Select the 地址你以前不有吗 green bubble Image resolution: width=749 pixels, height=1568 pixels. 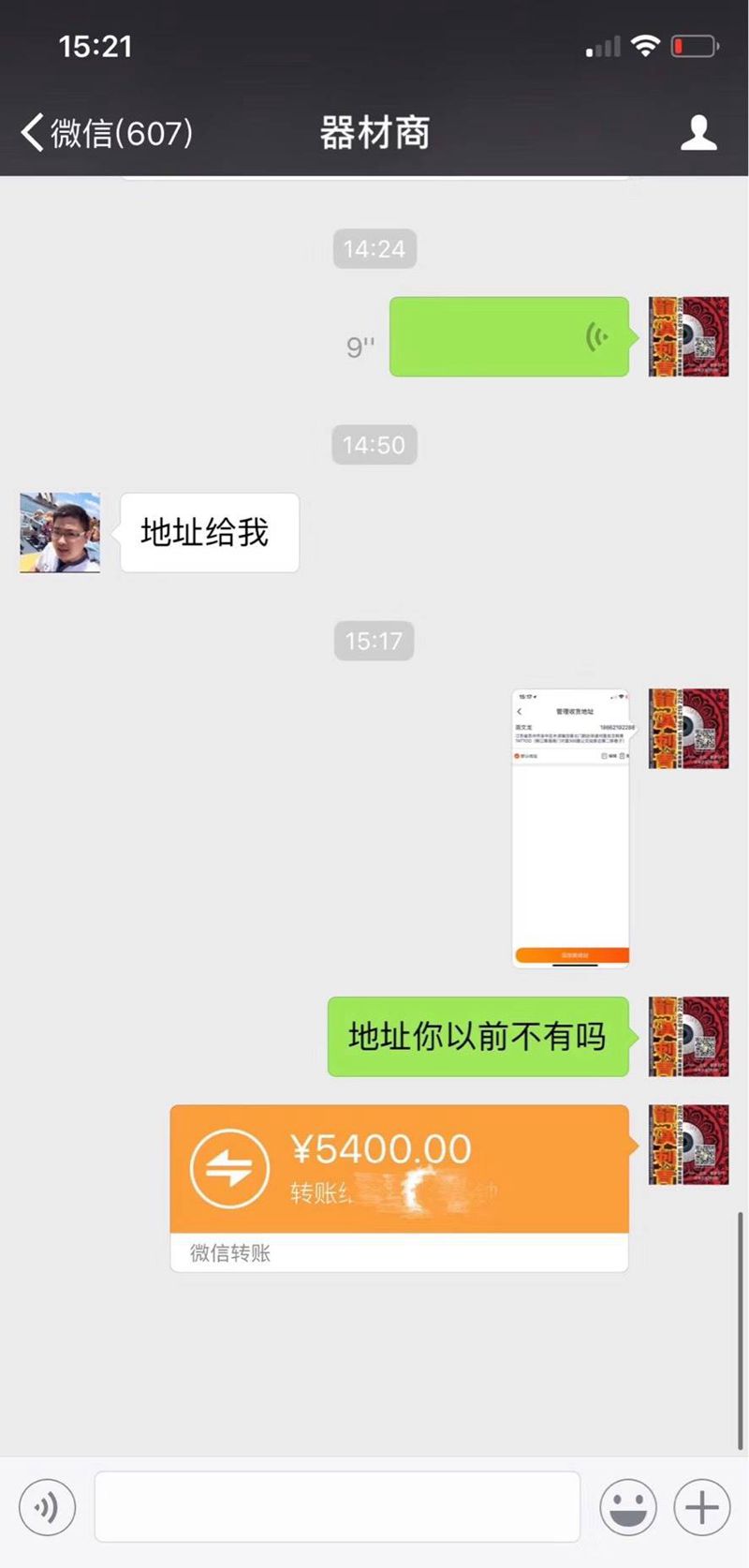point(477,1037)
